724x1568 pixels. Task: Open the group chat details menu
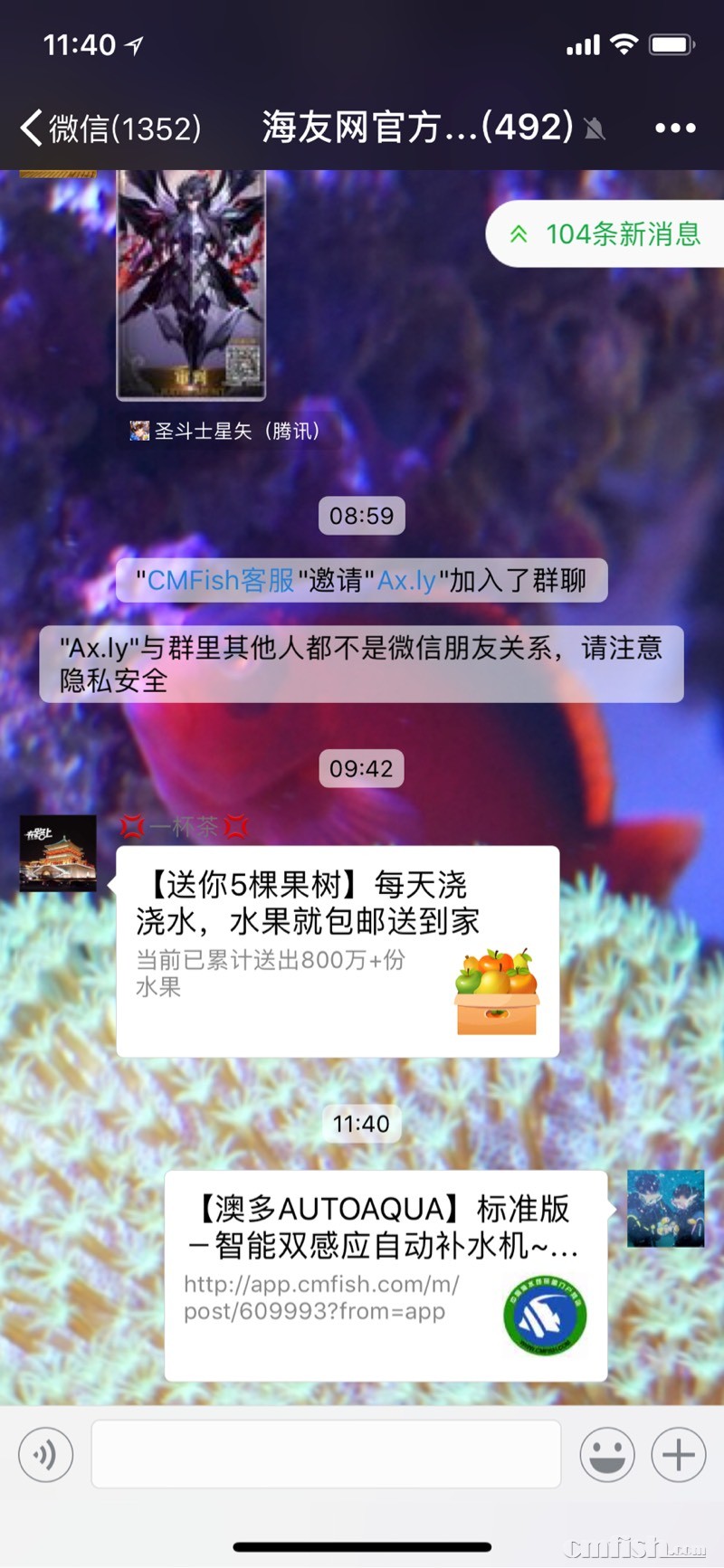pos(675,128)
